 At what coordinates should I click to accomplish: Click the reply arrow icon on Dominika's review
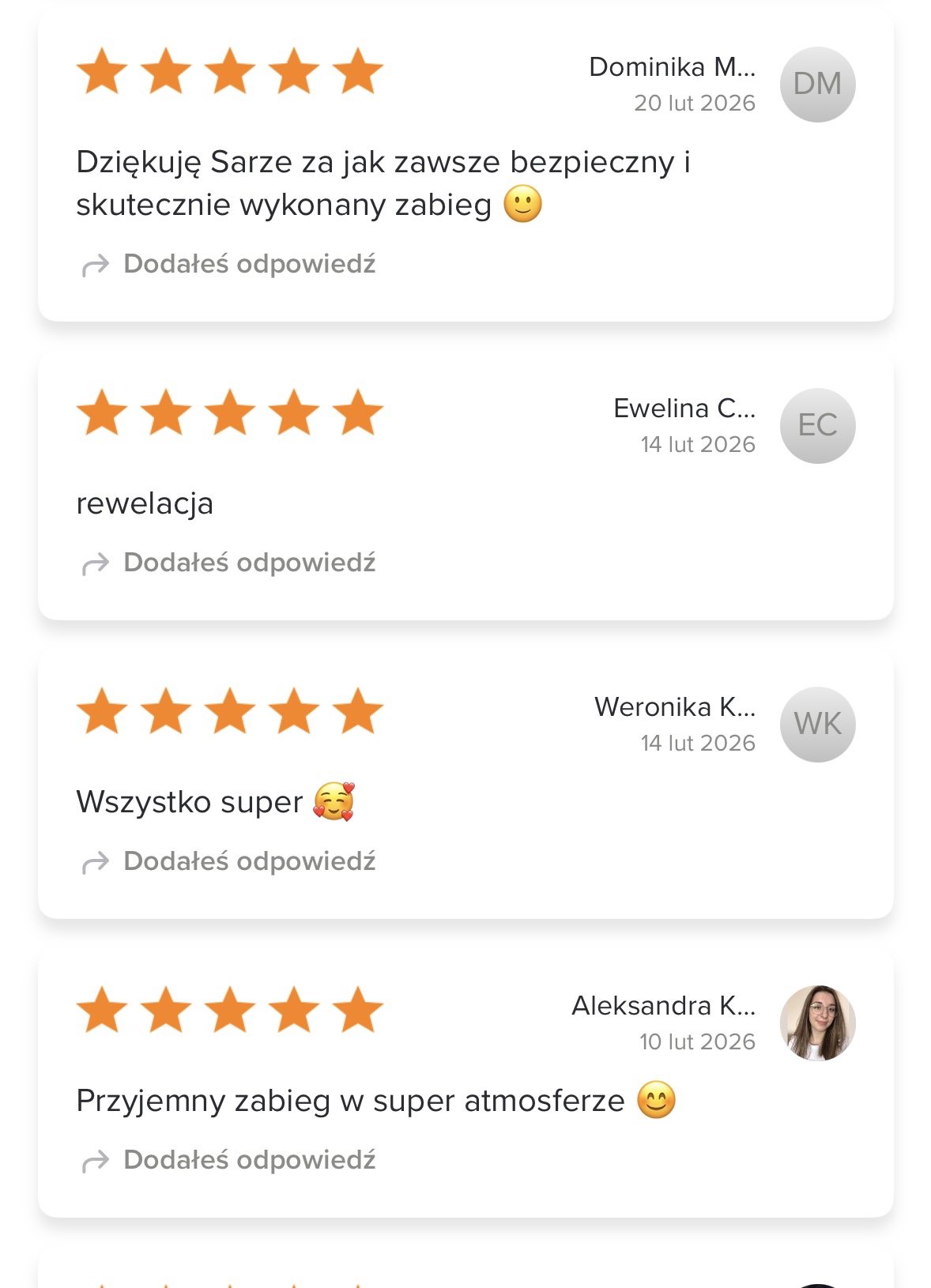(x=96, y=265)
